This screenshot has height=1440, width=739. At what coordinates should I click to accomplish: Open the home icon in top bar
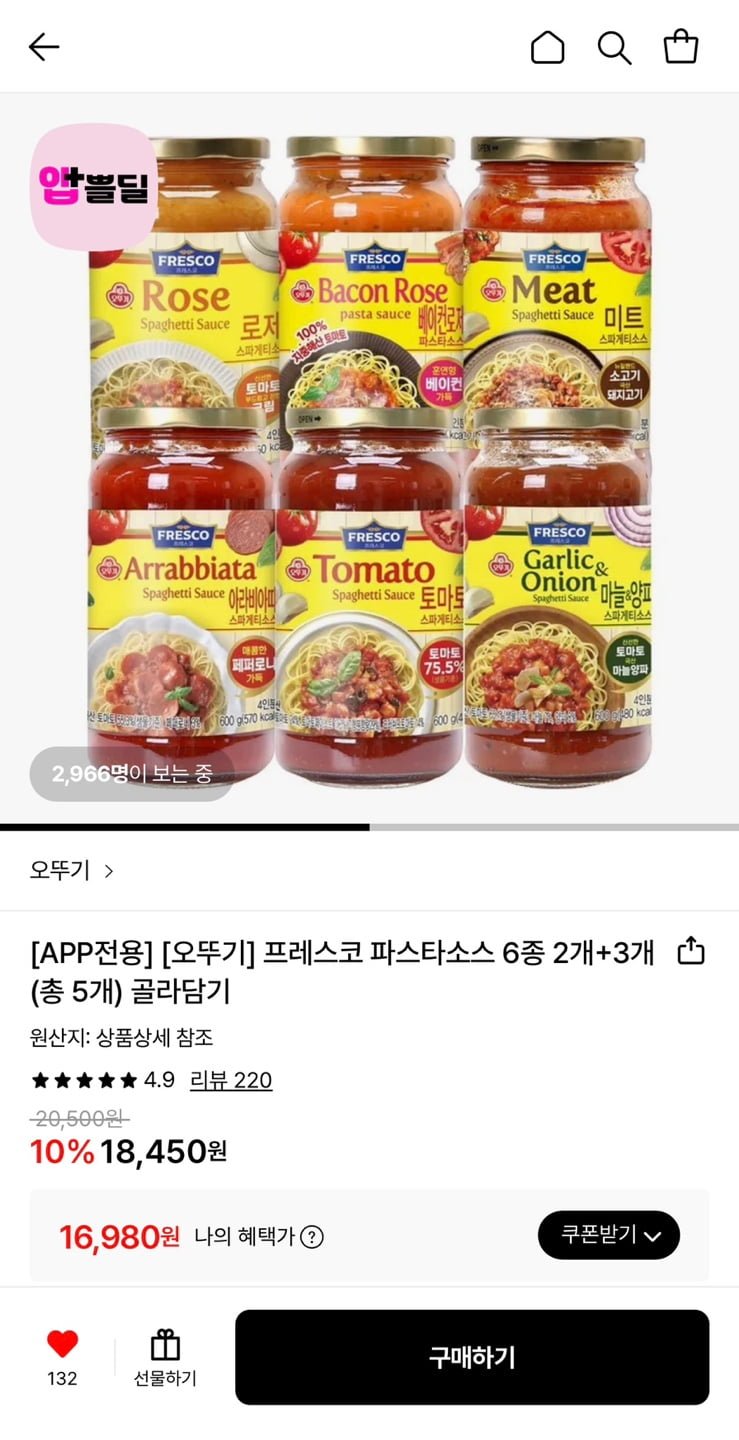(x=547, y=47)
